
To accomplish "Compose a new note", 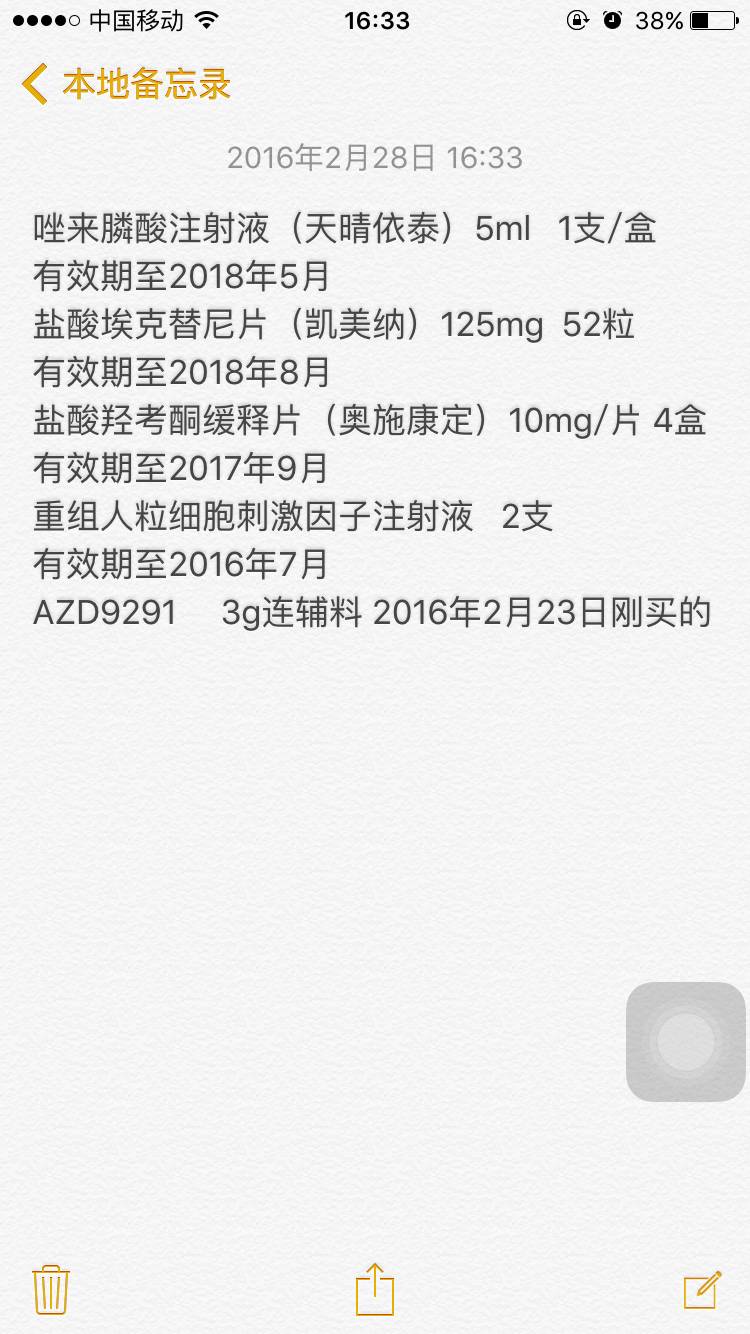I will point(702,1289).
